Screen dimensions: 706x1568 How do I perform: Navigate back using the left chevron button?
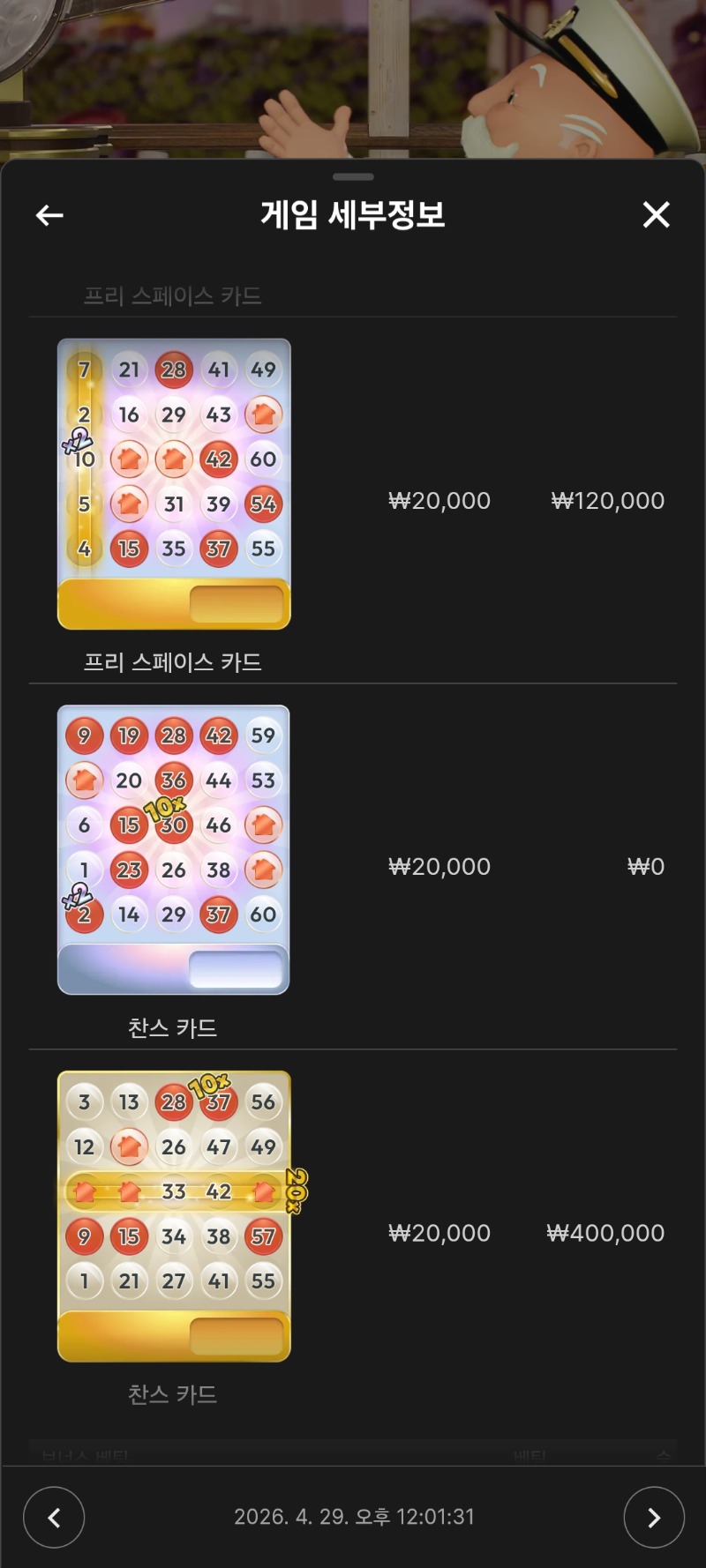click(54, 1517)
